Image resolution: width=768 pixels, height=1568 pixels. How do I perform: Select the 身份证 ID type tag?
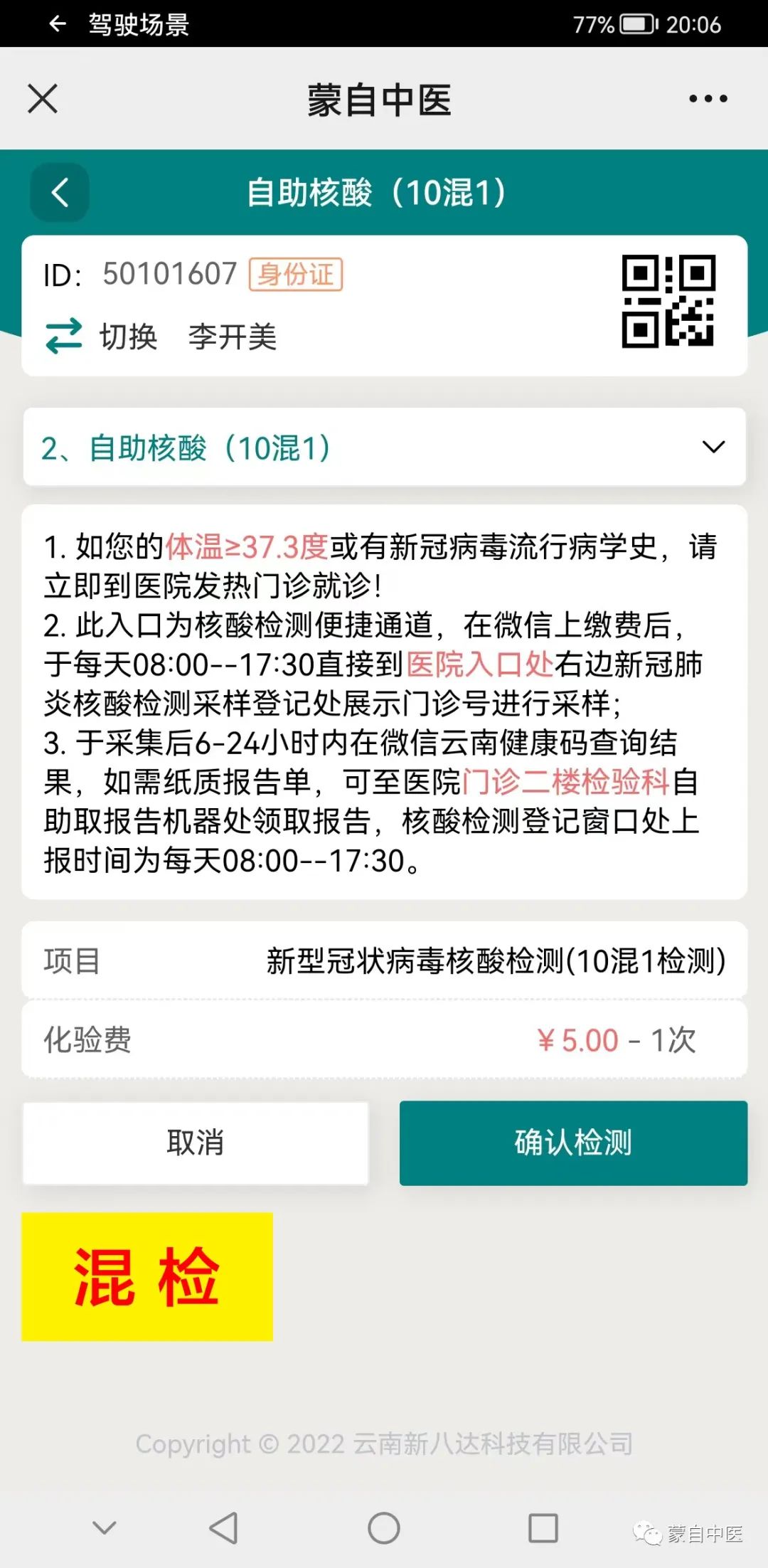point(295,274)
